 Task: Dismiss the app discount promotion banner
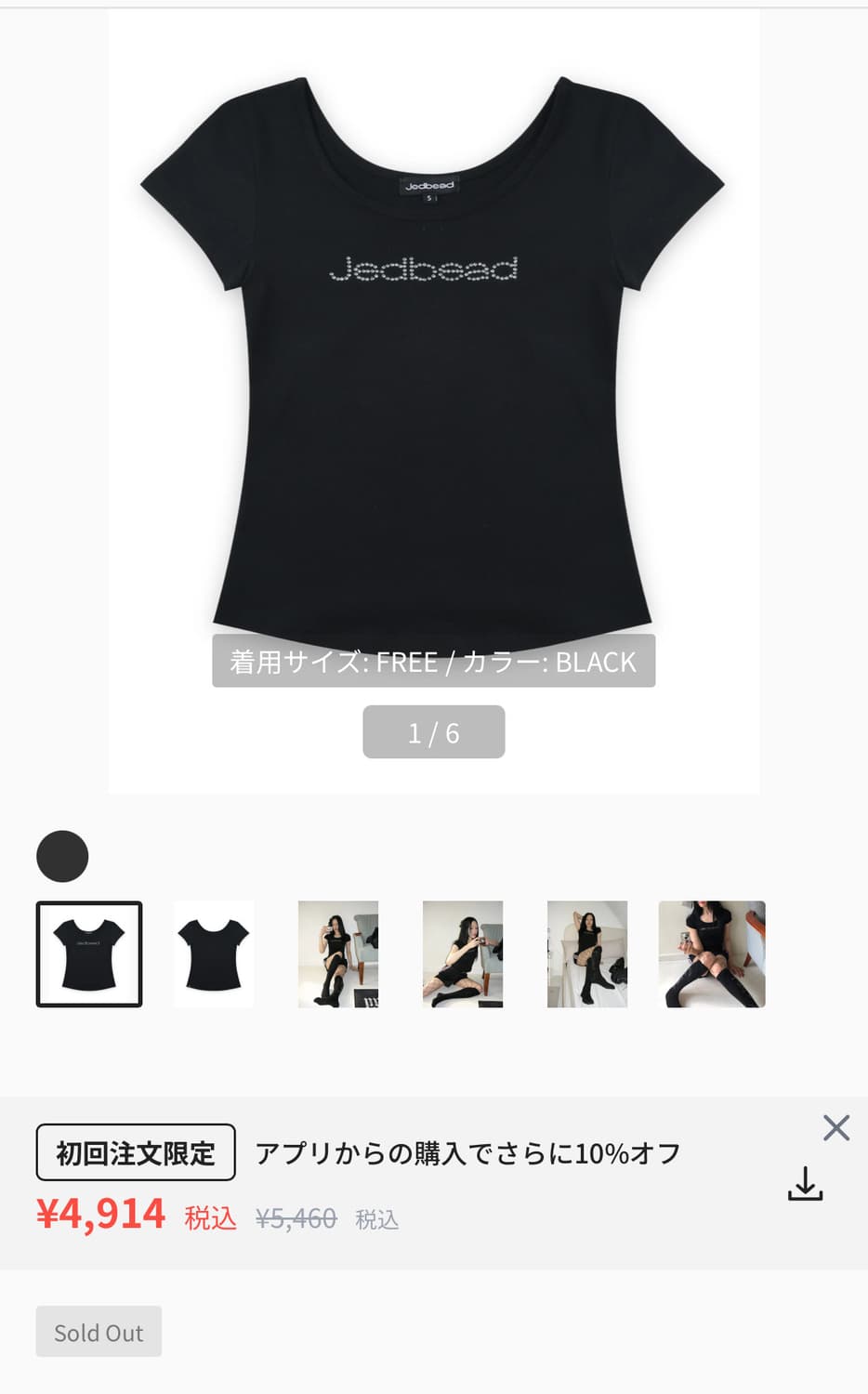pos(835,1127)
